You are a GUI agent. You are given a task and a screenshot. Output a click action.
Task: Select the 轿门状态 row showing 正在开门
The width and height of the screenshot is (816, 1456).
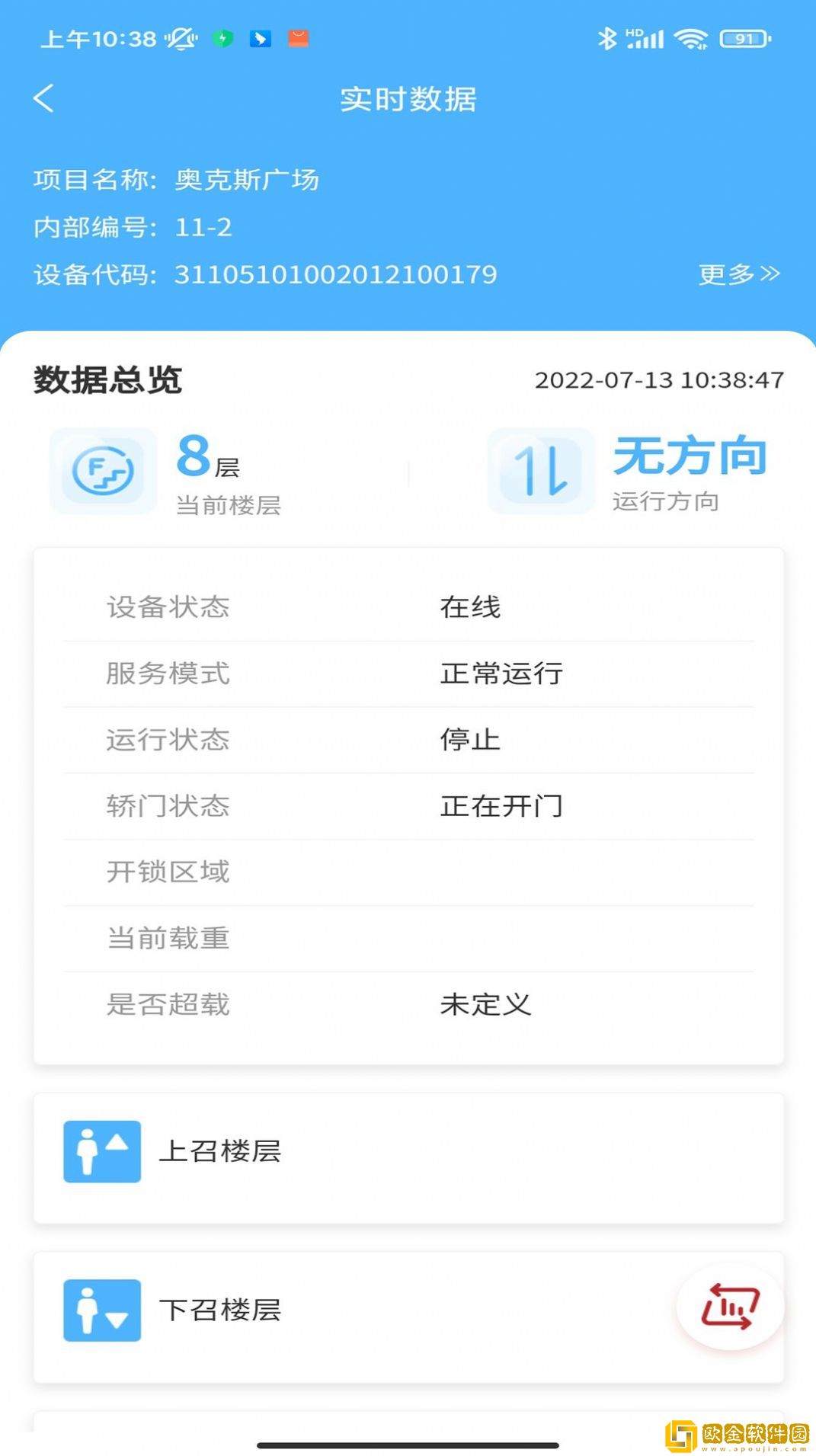click(408, 806)
